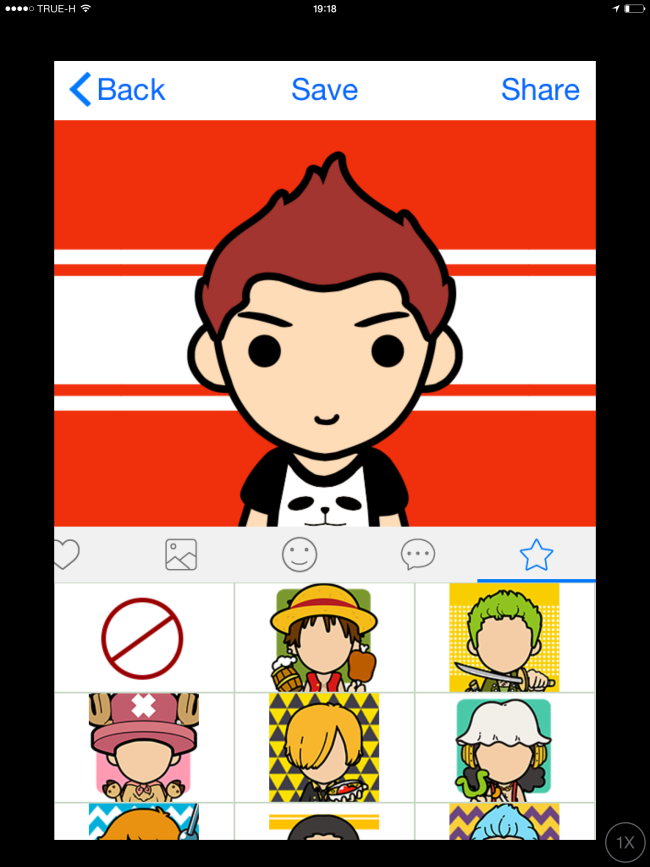This screenshot has height=867, width=650.
Task: Open the smiley face tab
Action: point(299,554)
